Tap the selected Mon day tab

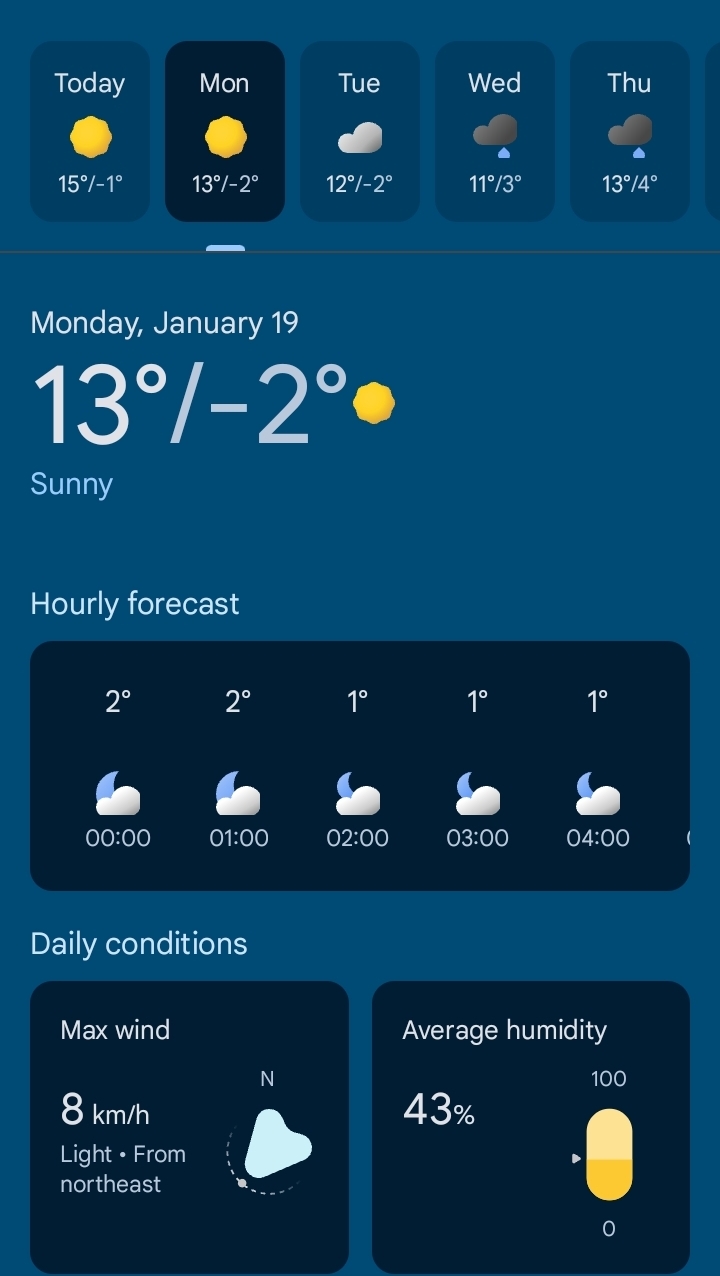(225, 132)
